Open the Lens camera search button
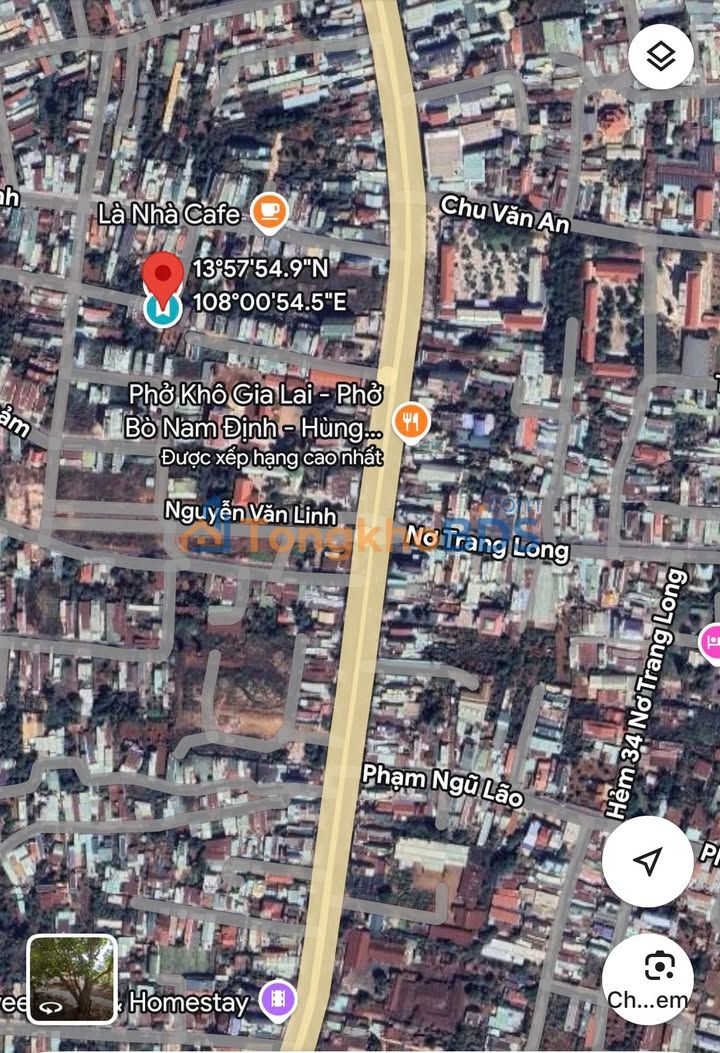The height and width of the screenshot is (1053, 720). (x=661, y=967)
